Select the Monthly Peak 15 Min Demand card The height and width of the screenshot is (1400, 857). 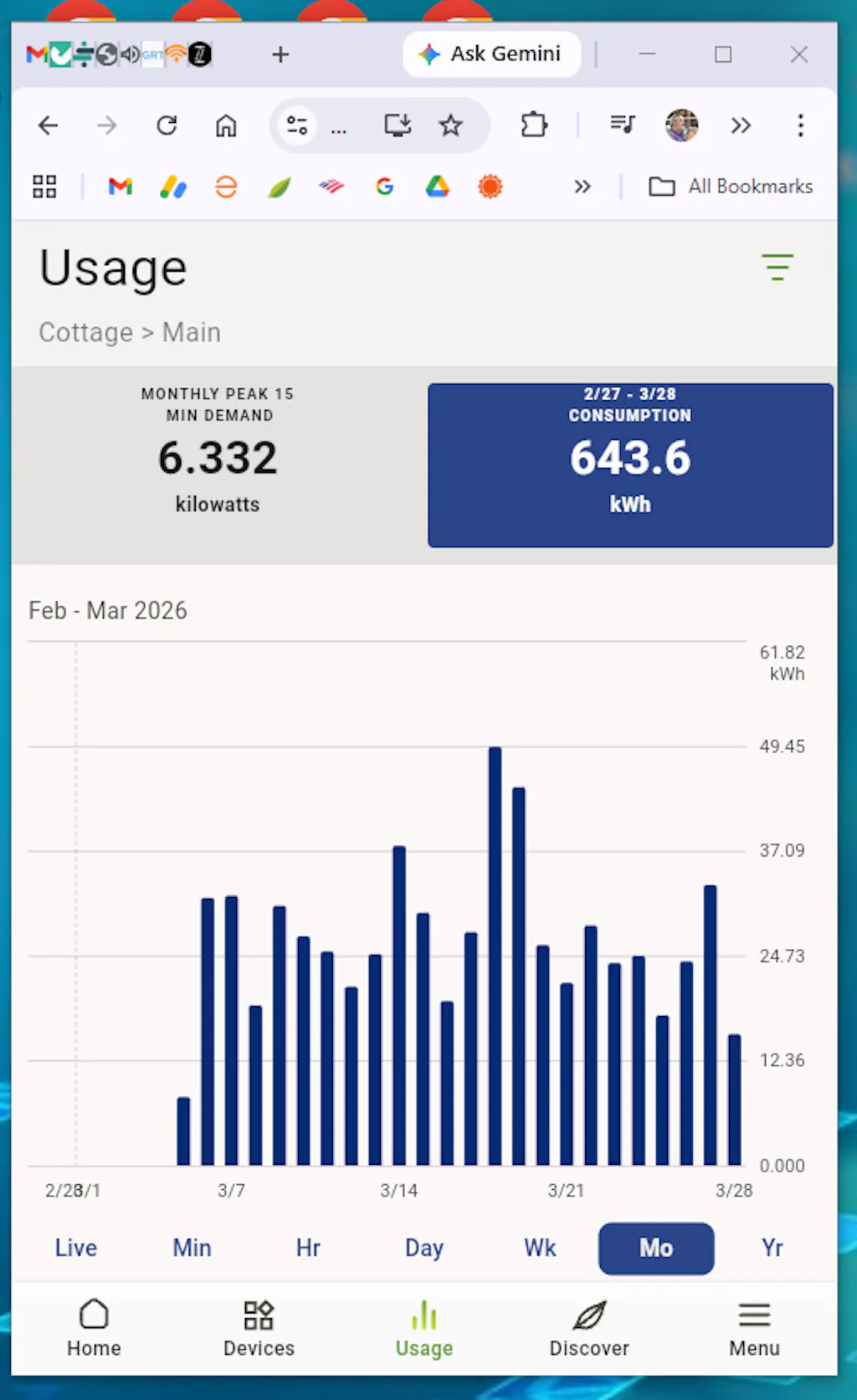pos(218,465)
